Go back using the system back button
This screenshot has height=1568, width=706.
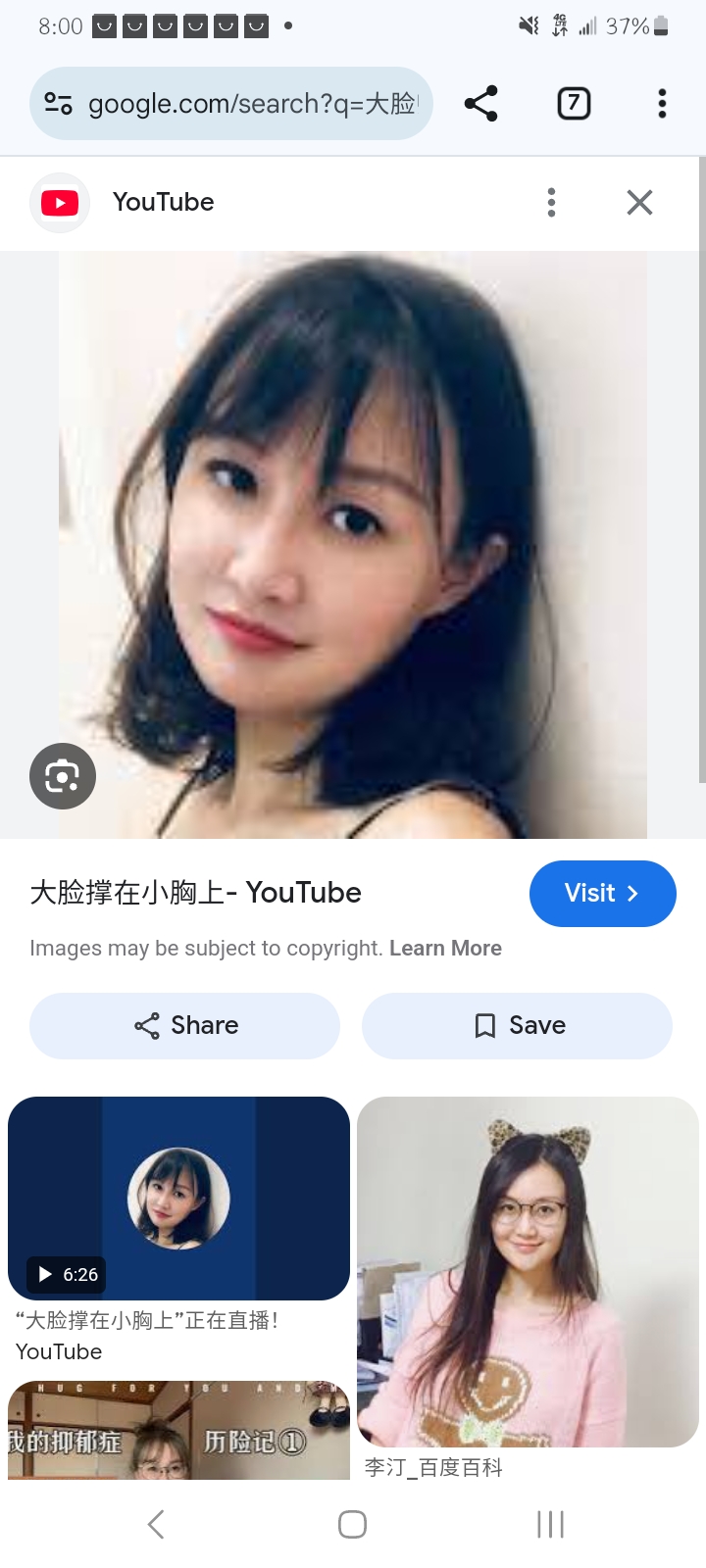tap(155, 1524)
